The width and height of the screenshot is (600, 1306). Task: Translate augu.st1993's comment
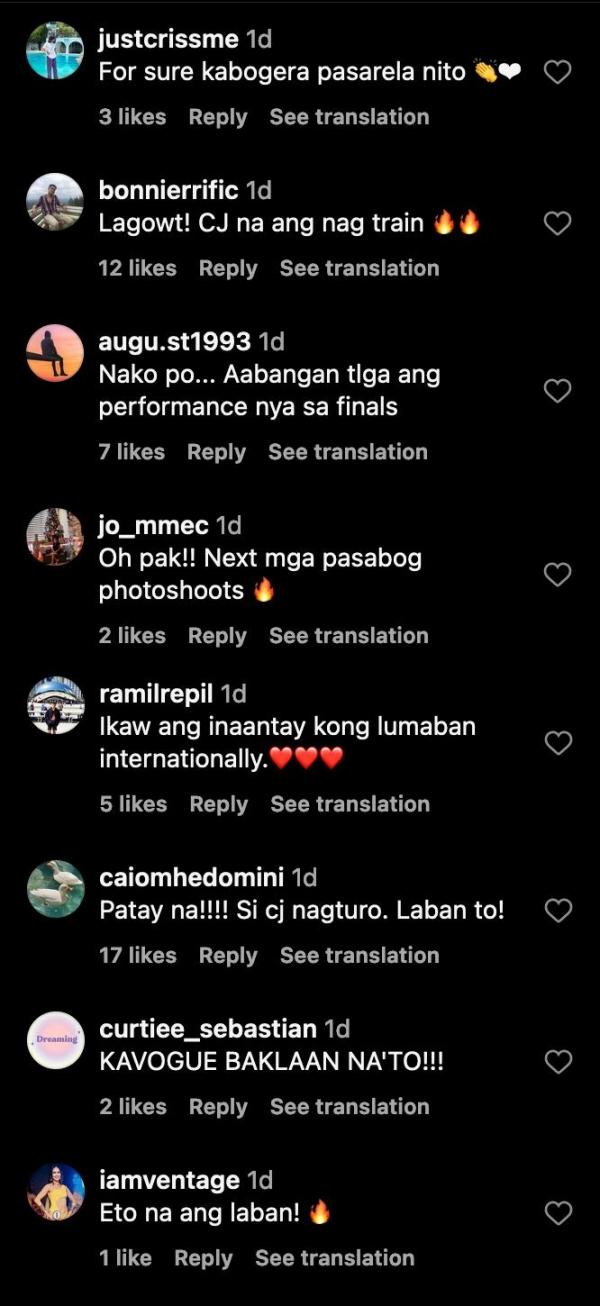(x=348, y=452)
